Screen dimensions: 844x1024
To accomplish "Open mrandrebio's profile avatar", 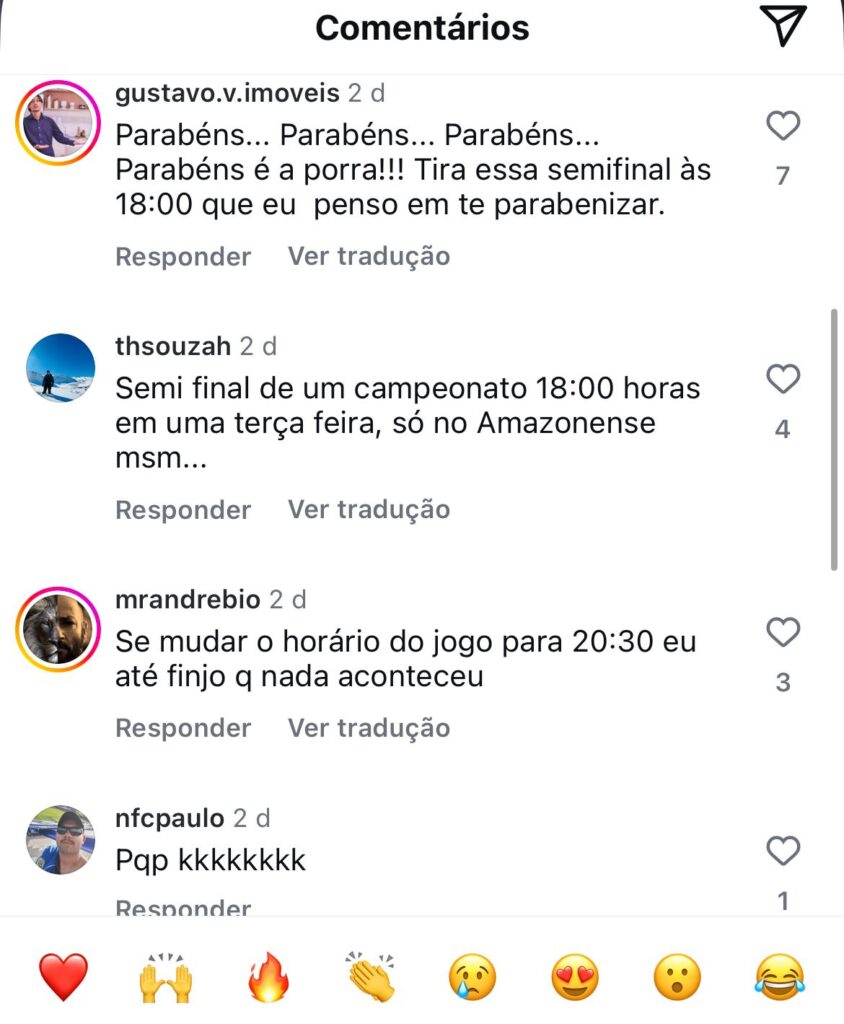I will [x=60, y=629].
